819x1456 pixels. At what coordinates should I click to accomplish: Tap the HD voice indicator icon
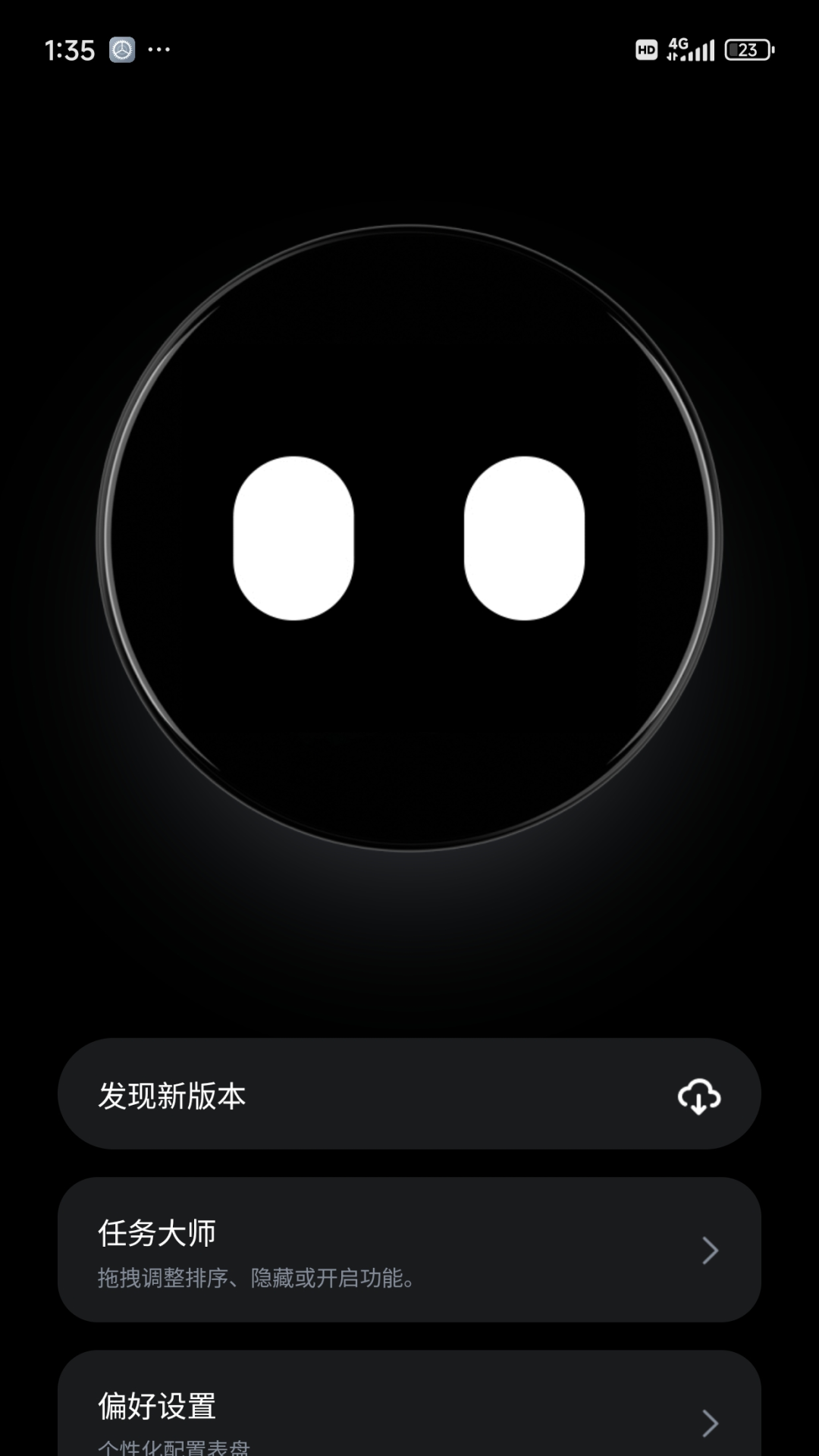click(x=644, y=50)
